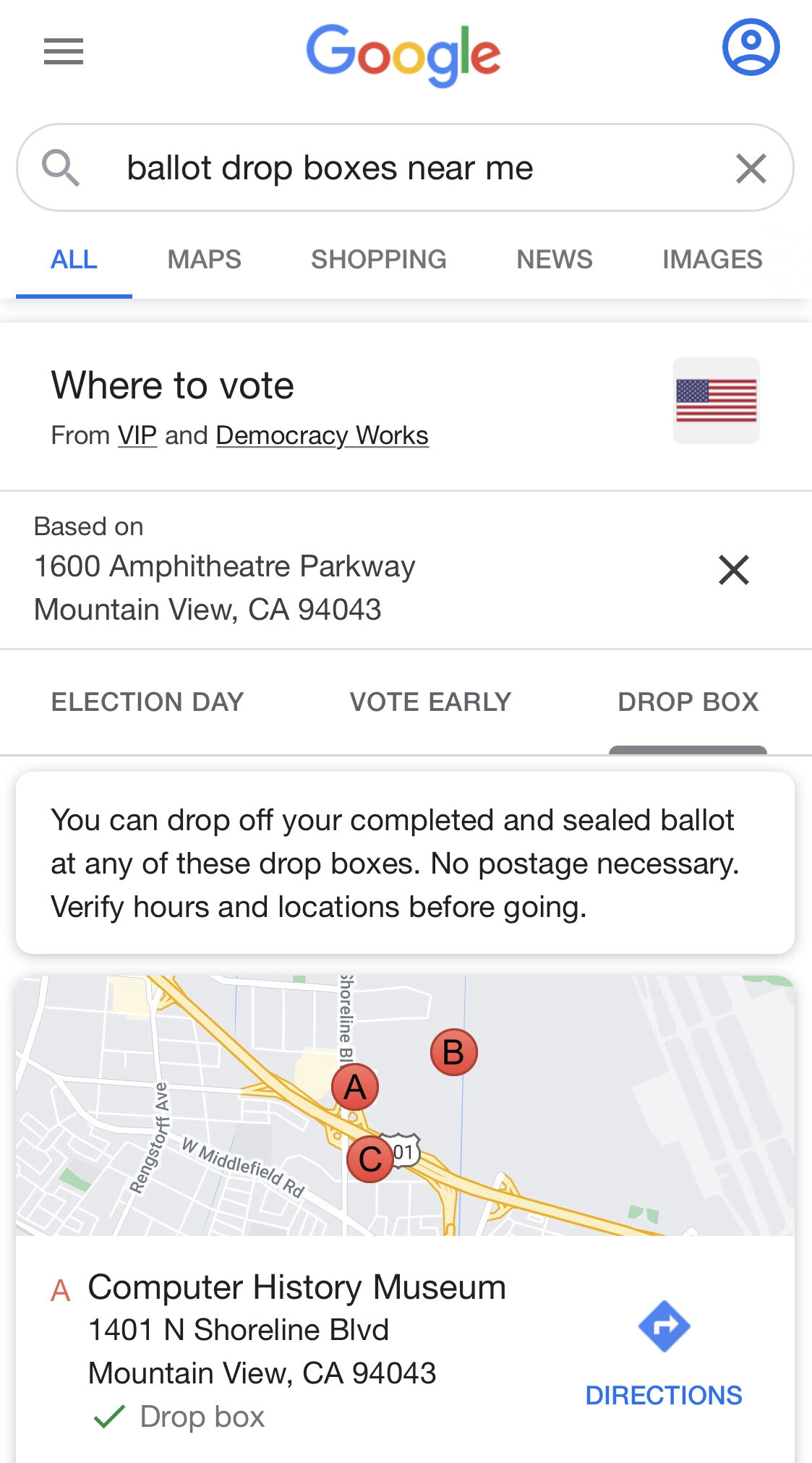
Task: Switch to the ELECTION DAY tab
Action: tap(148, 701)
